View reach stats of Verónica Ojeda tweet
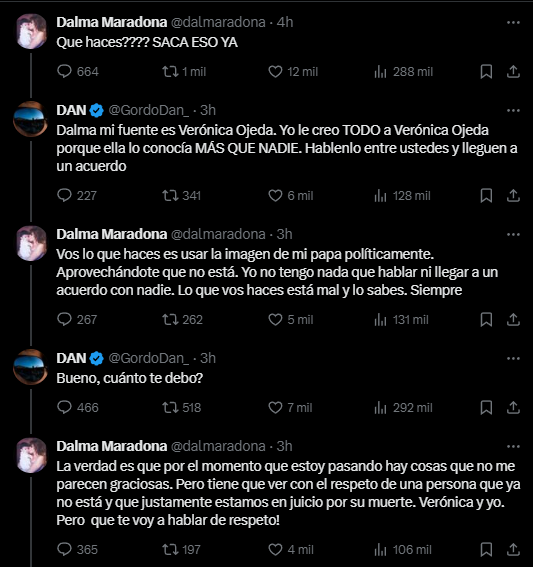Image resolution: width=533 pixels, height=567 pixels. click(402, 196)
